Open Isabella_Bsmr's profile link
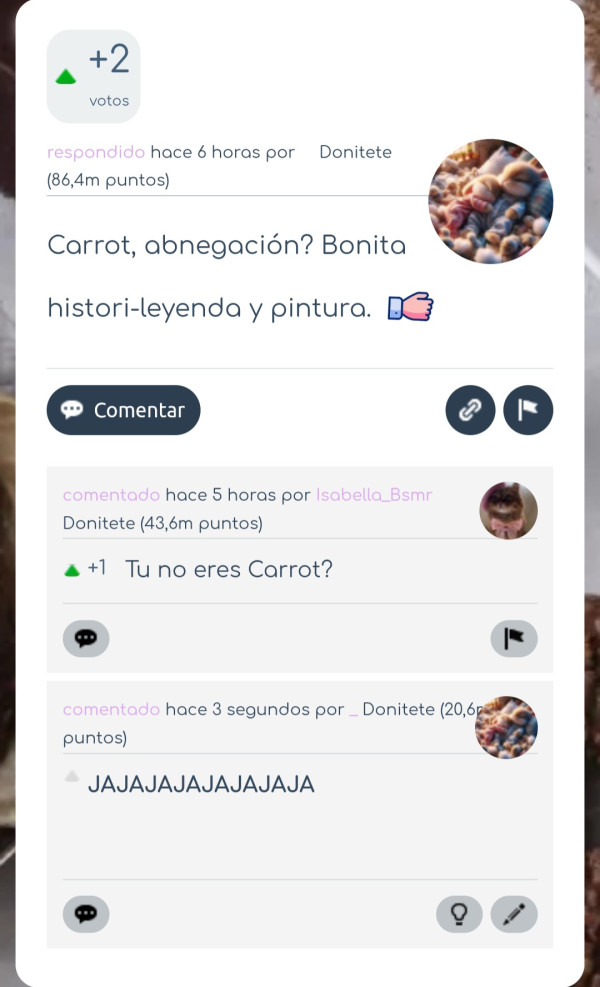Image resolution: width=600 pixels, height=987 pixels. (x=374, y=495)
